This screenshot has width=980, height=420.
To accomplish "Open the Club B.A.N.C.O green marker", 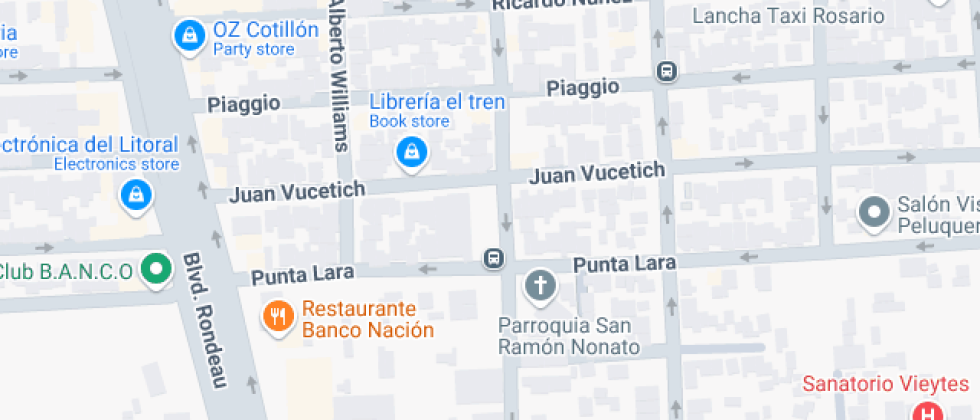I will [x=156, y=271].
